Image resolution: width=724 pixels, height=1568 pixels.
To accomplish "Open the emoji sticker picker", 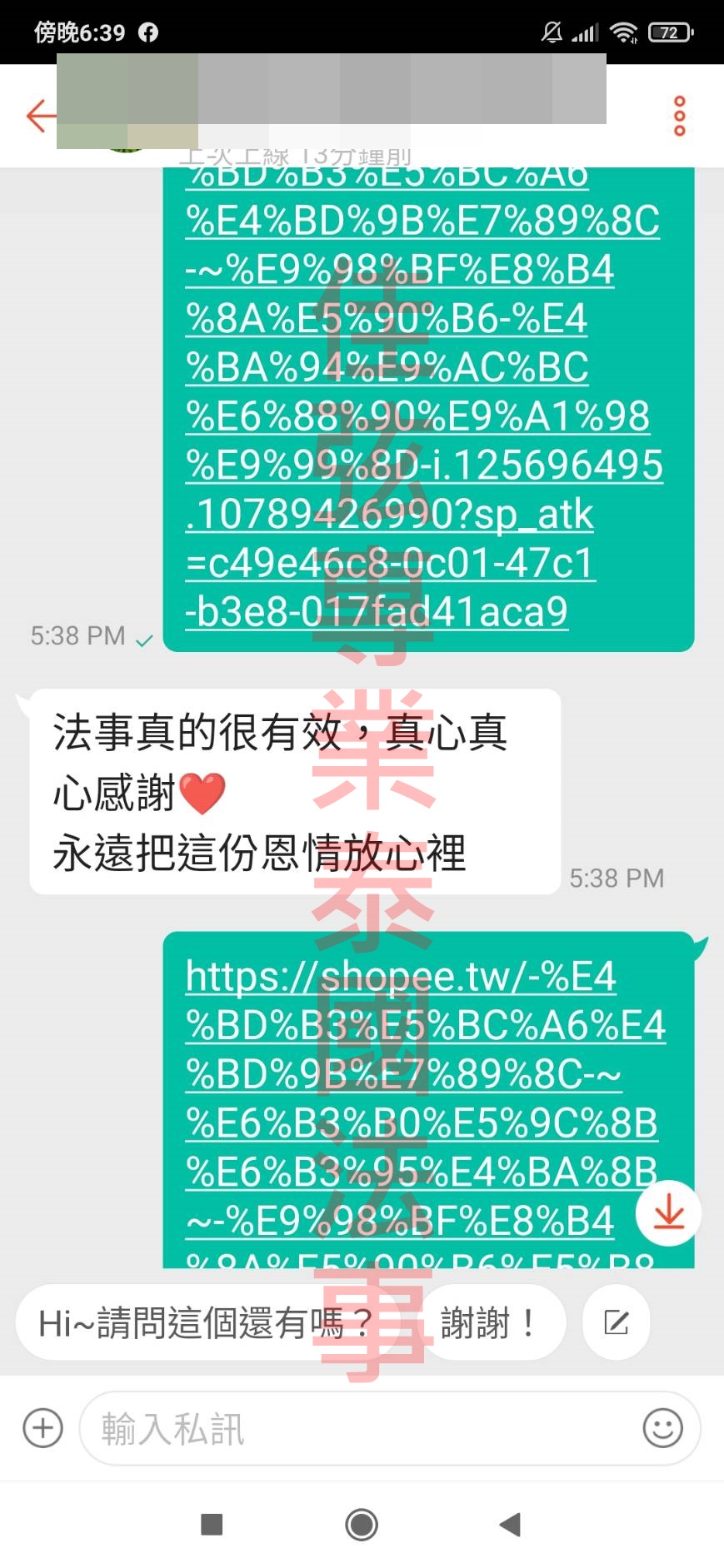I will (x=662, y=1428).
